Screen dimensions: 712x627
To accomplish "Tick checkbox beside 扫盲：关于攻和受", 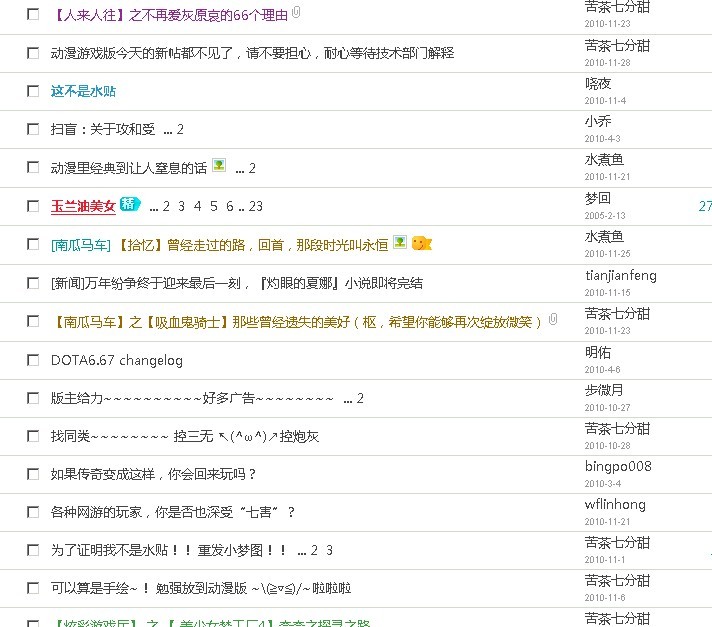I will (33, 129).
